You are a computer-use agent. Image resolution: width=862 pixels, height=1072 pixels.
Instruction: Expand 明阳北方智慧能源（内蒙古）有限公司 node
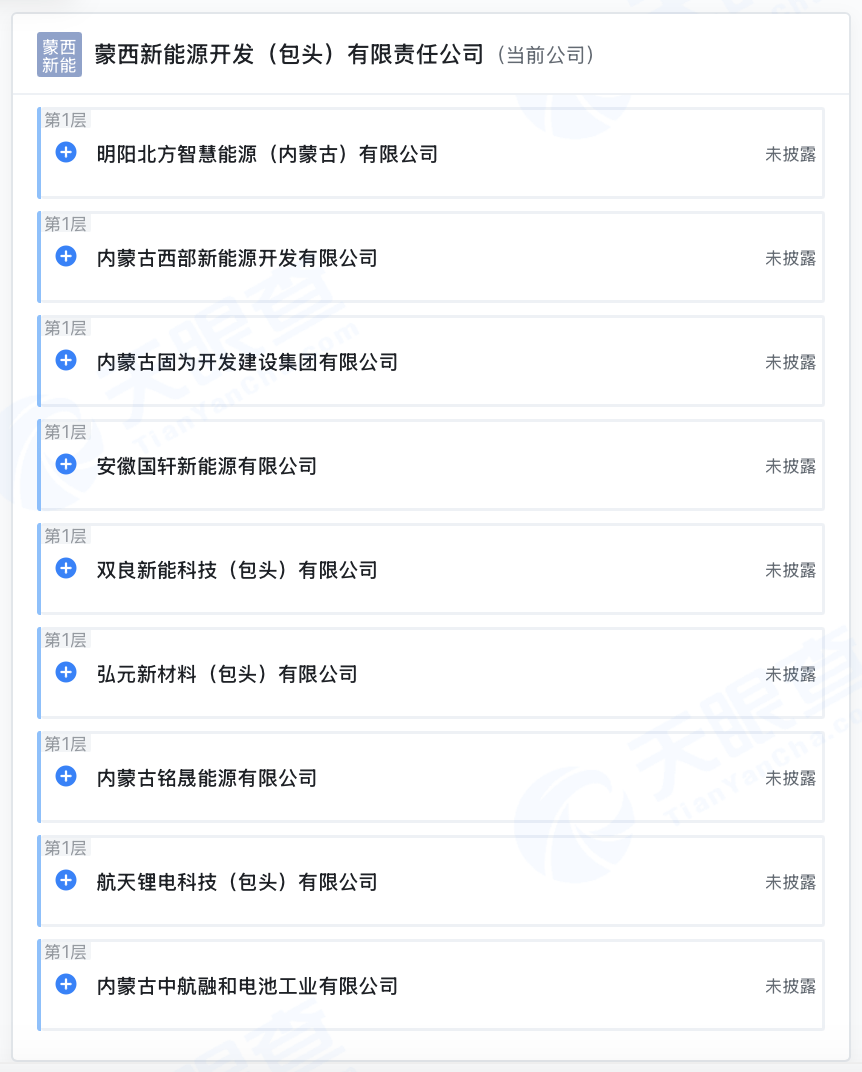pyautogui.click(x=66, y=153)
